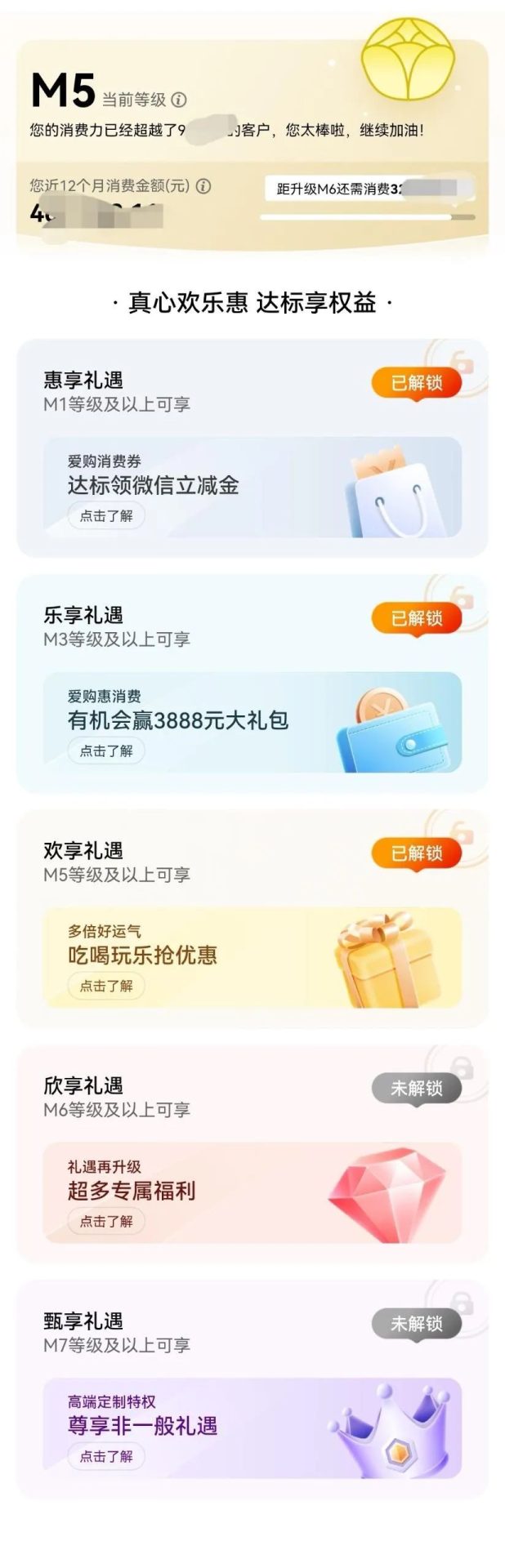Open the info icon next to 当前等级
This screenshot has height=1568, width=505.
[x=179, y=100]
